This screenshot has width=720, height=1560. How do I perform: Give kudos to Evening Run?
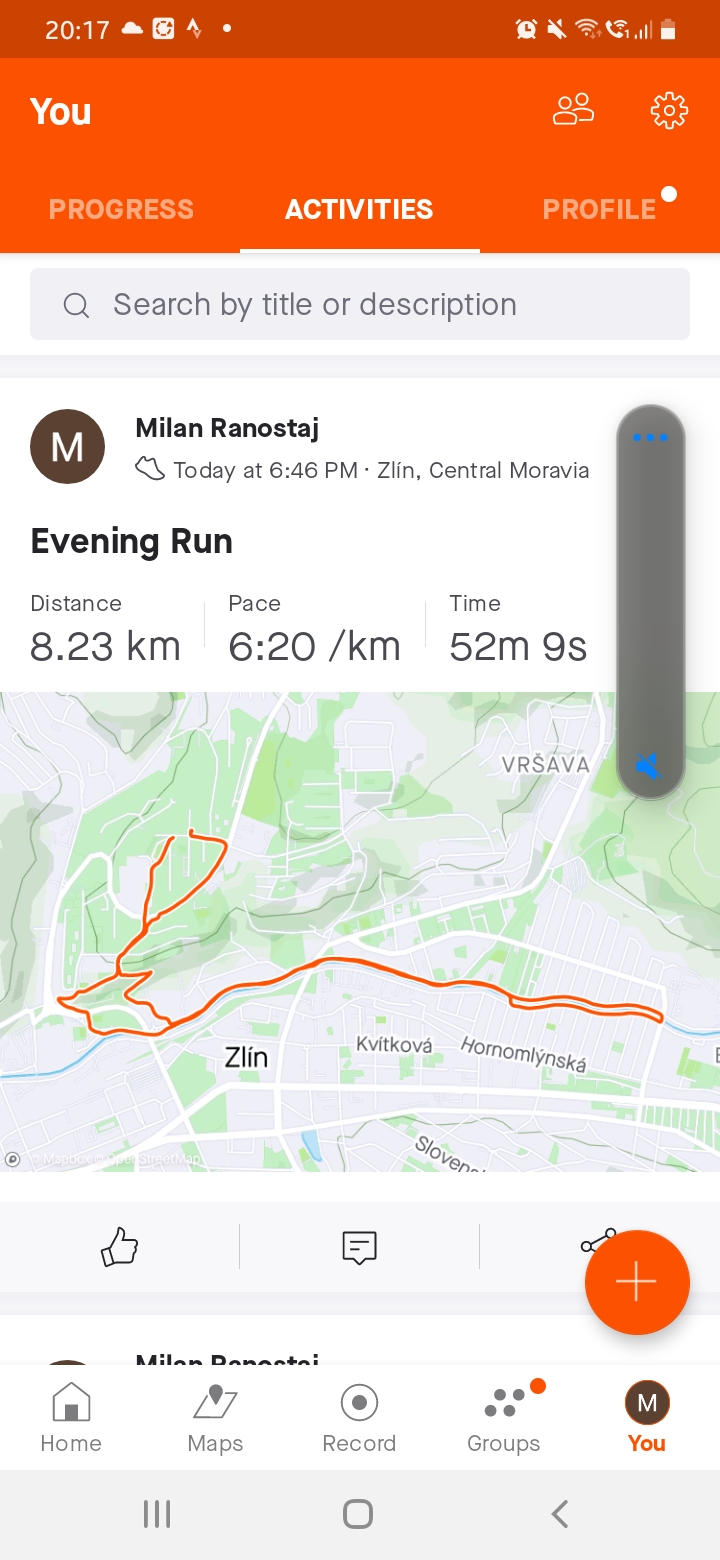point(120,1246)
